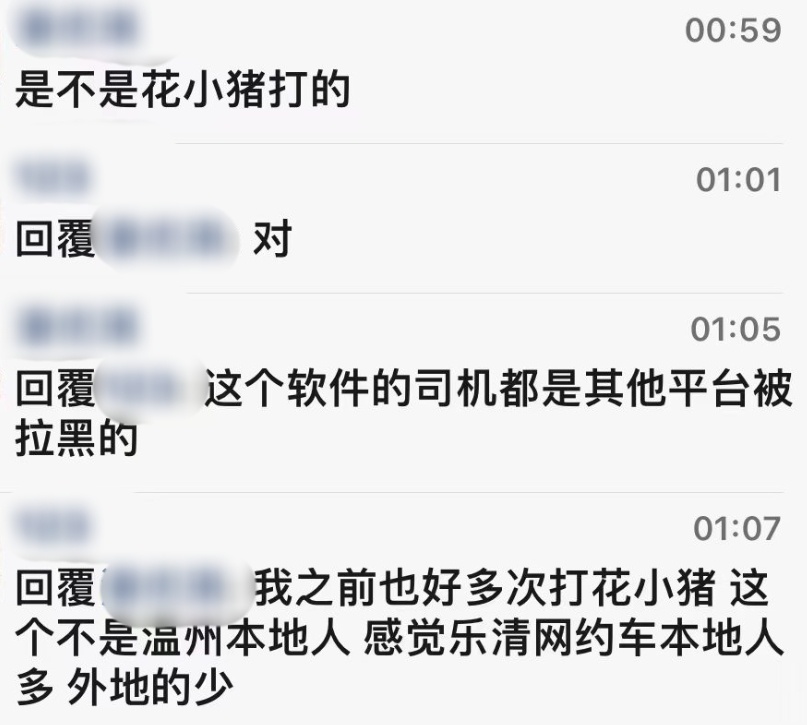Open the reply "对" posted at 01:01
This screenshot has height=725, width=807.
[x=271, y=240]
